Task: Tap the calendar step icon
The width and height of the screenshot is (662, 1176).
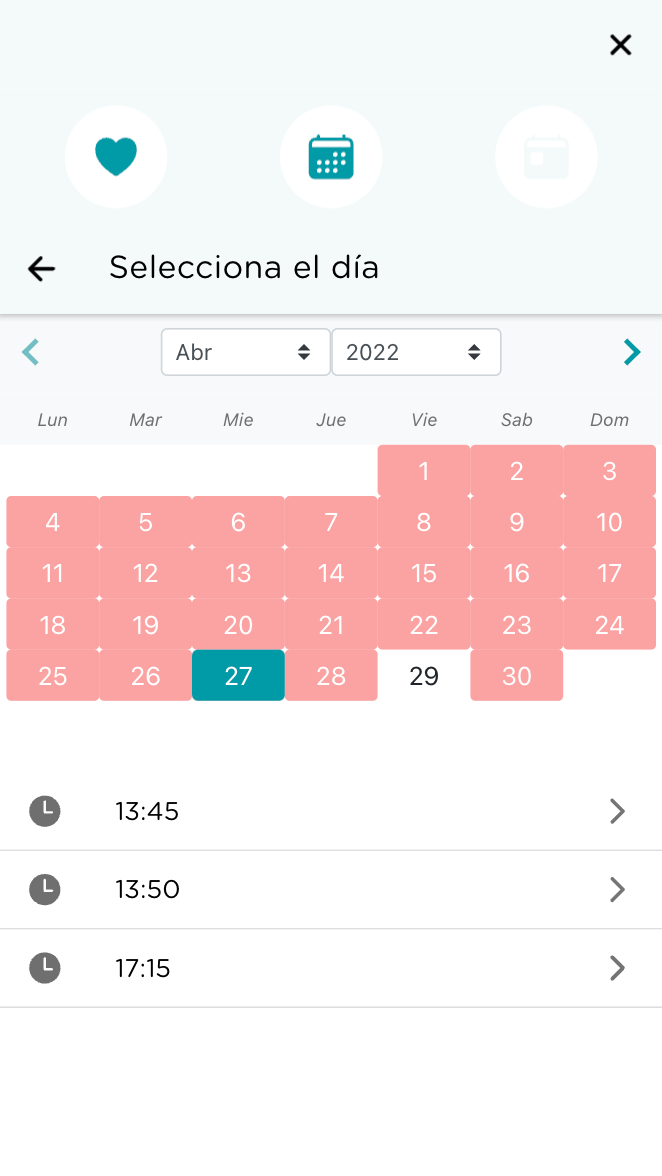Action: pyautogui.click(x=331, y=157)
